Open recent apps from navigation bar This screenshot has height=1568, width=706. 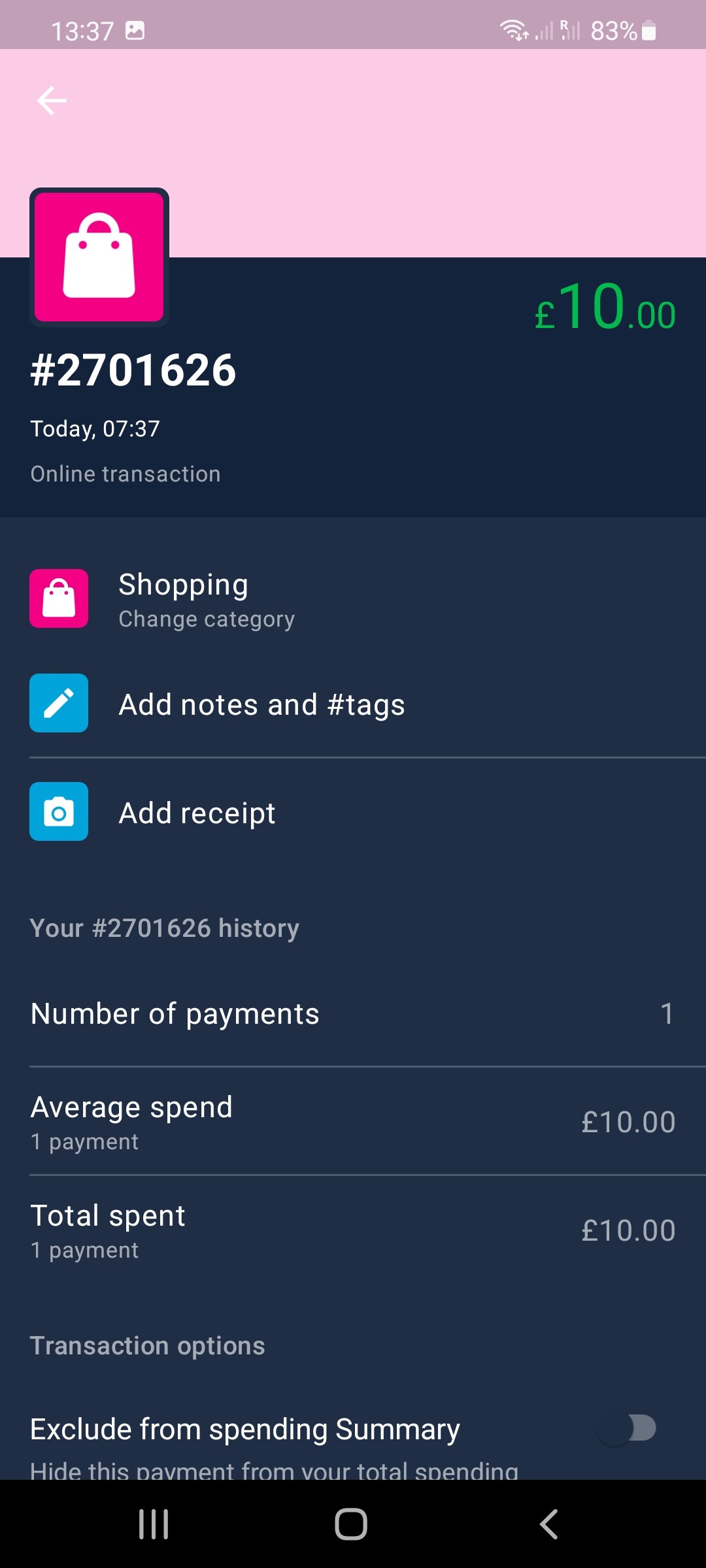[x=154, y=1524]
